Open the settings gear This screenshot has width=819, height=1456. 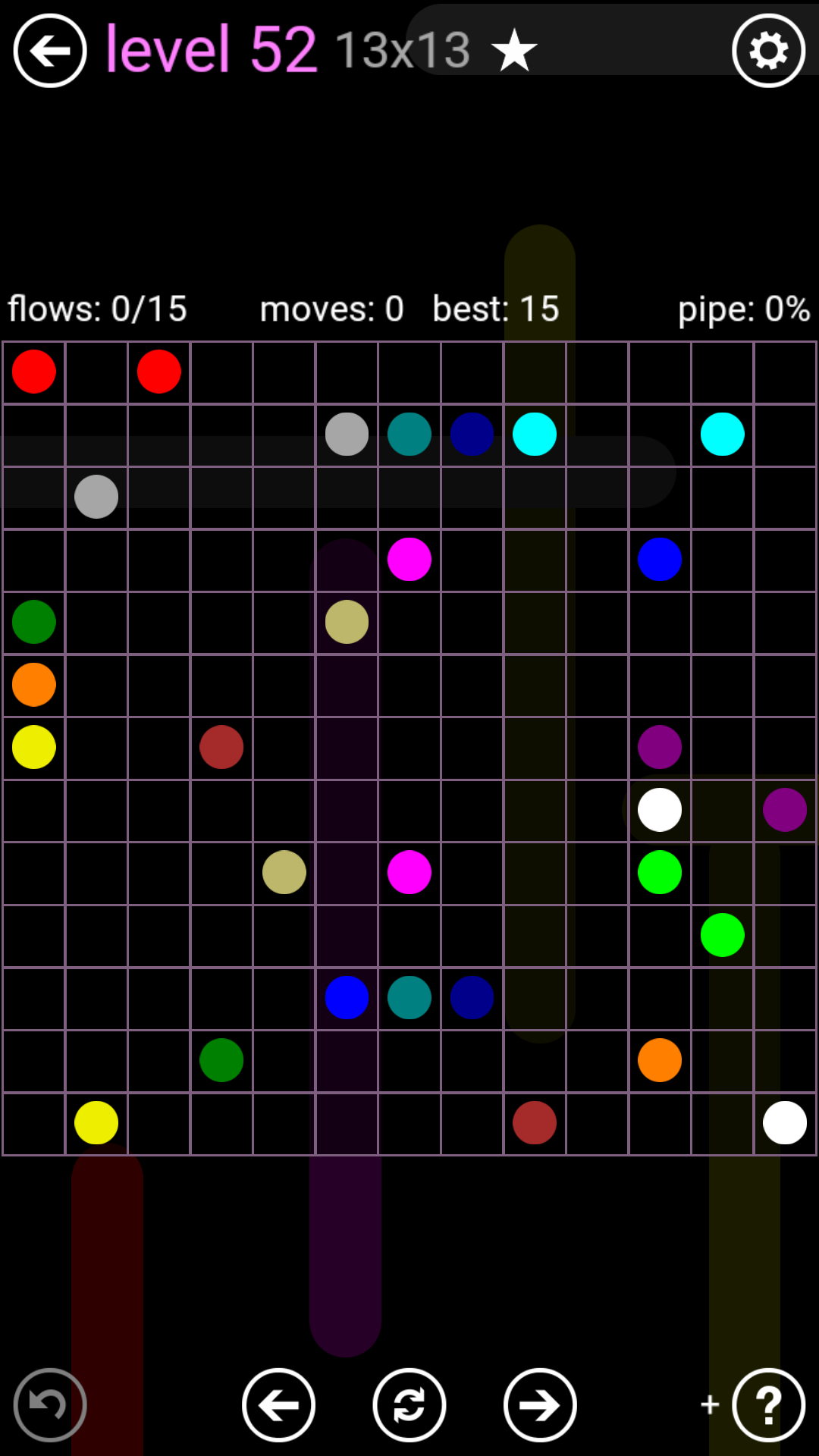tap(768, 51)
